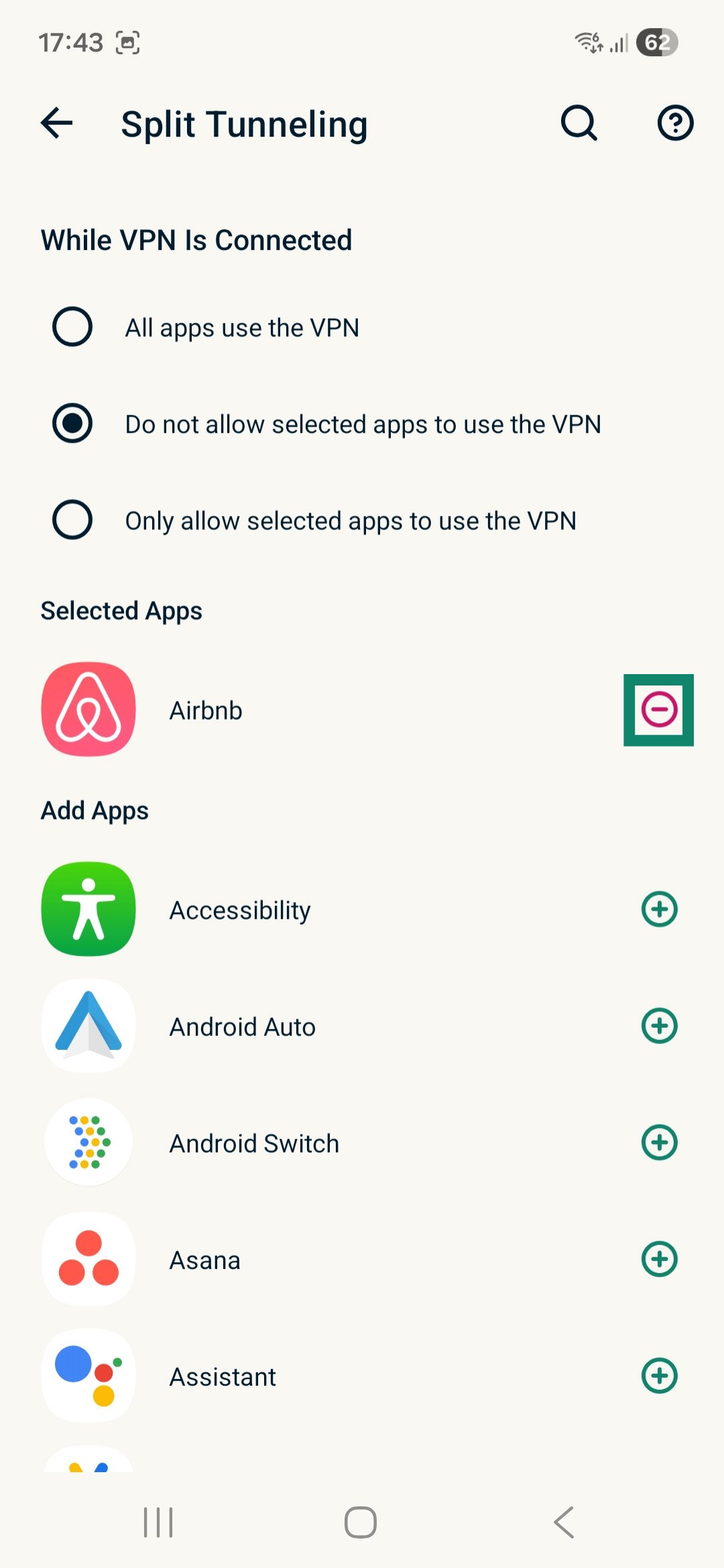Open the help question mark icon
Screen dimensions: 724x1568
pyautogui.click(x=674, y=123)
